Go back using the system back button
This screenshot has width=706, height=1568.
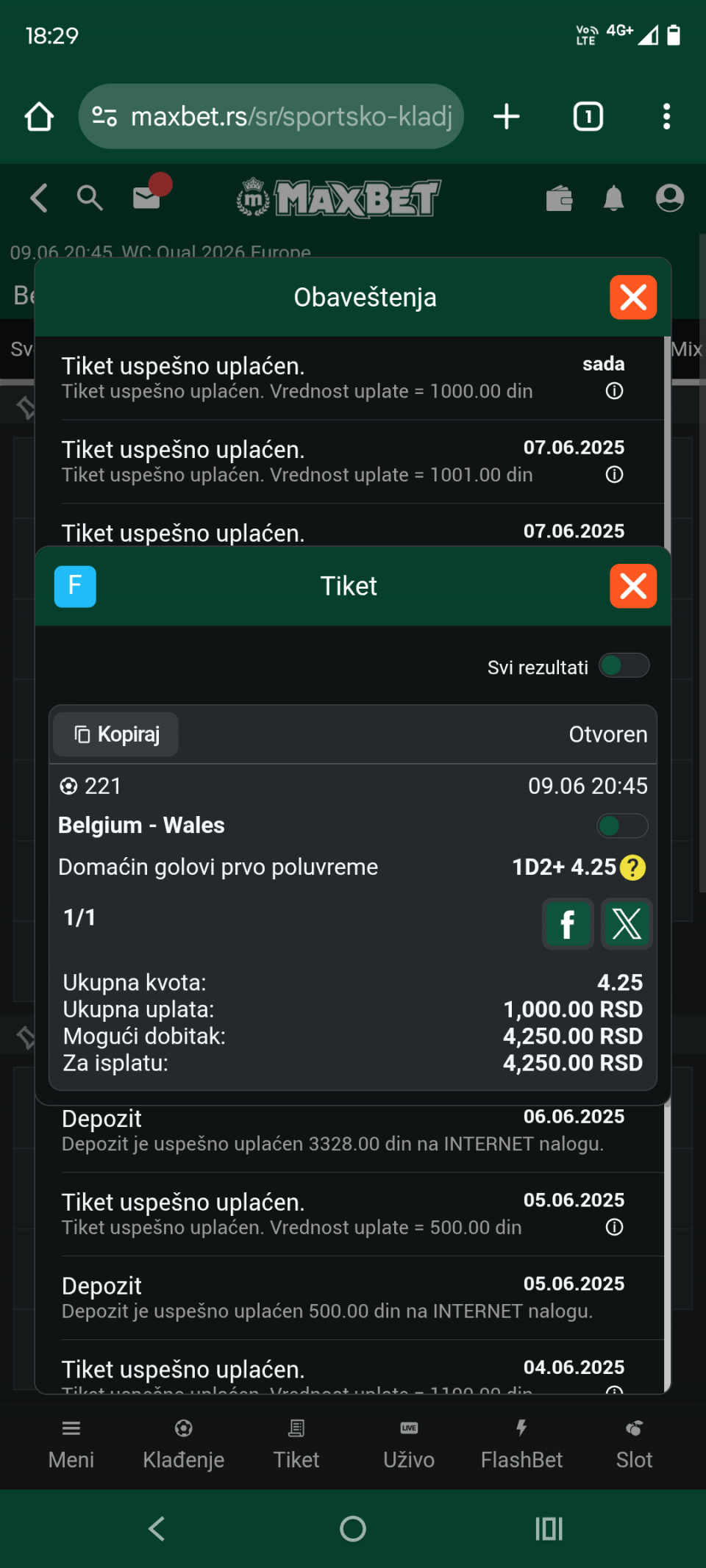157,1529
